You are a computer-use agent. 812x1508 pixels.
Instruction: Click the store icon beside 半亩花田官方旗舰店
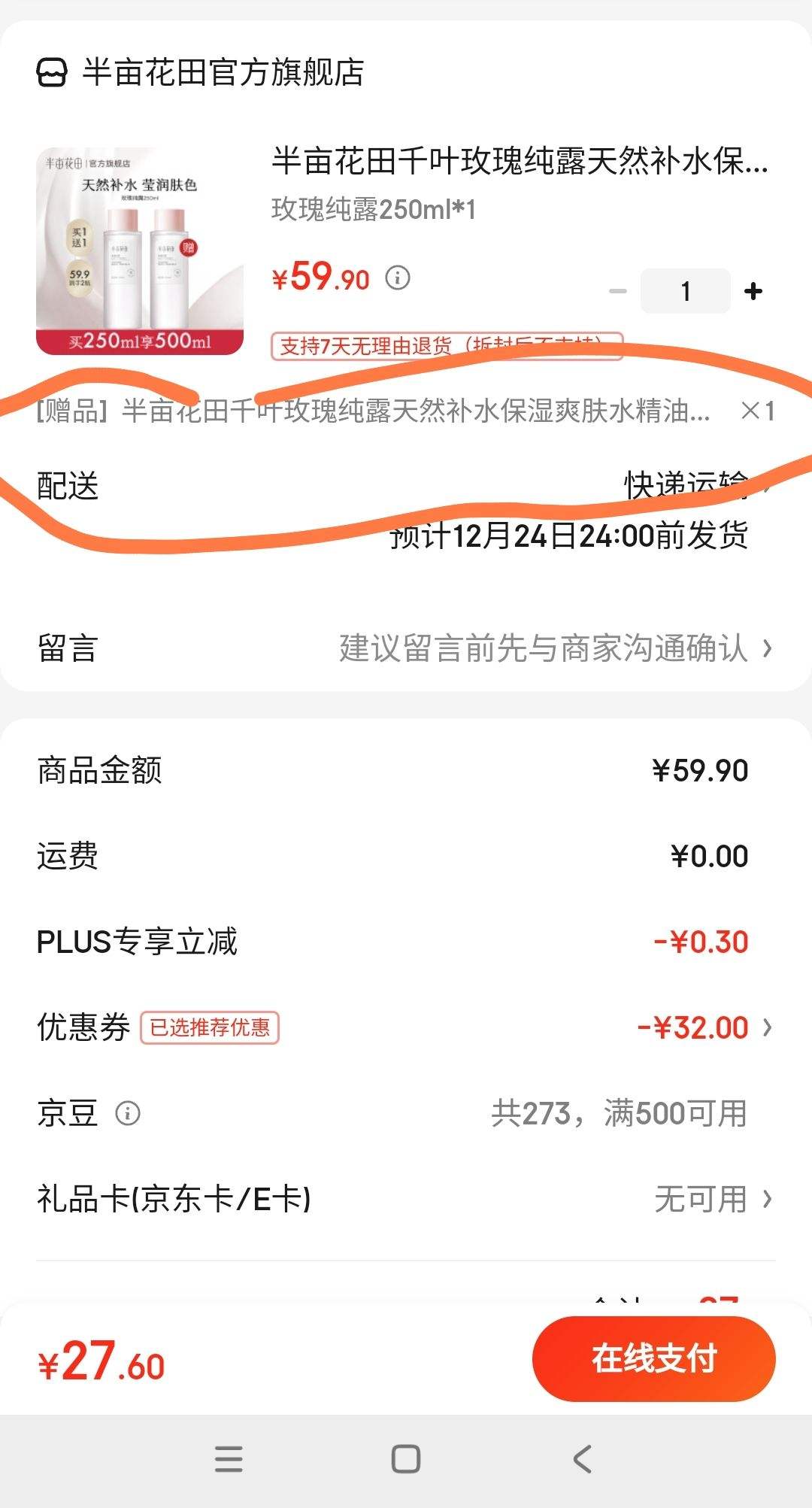[50, 73]
